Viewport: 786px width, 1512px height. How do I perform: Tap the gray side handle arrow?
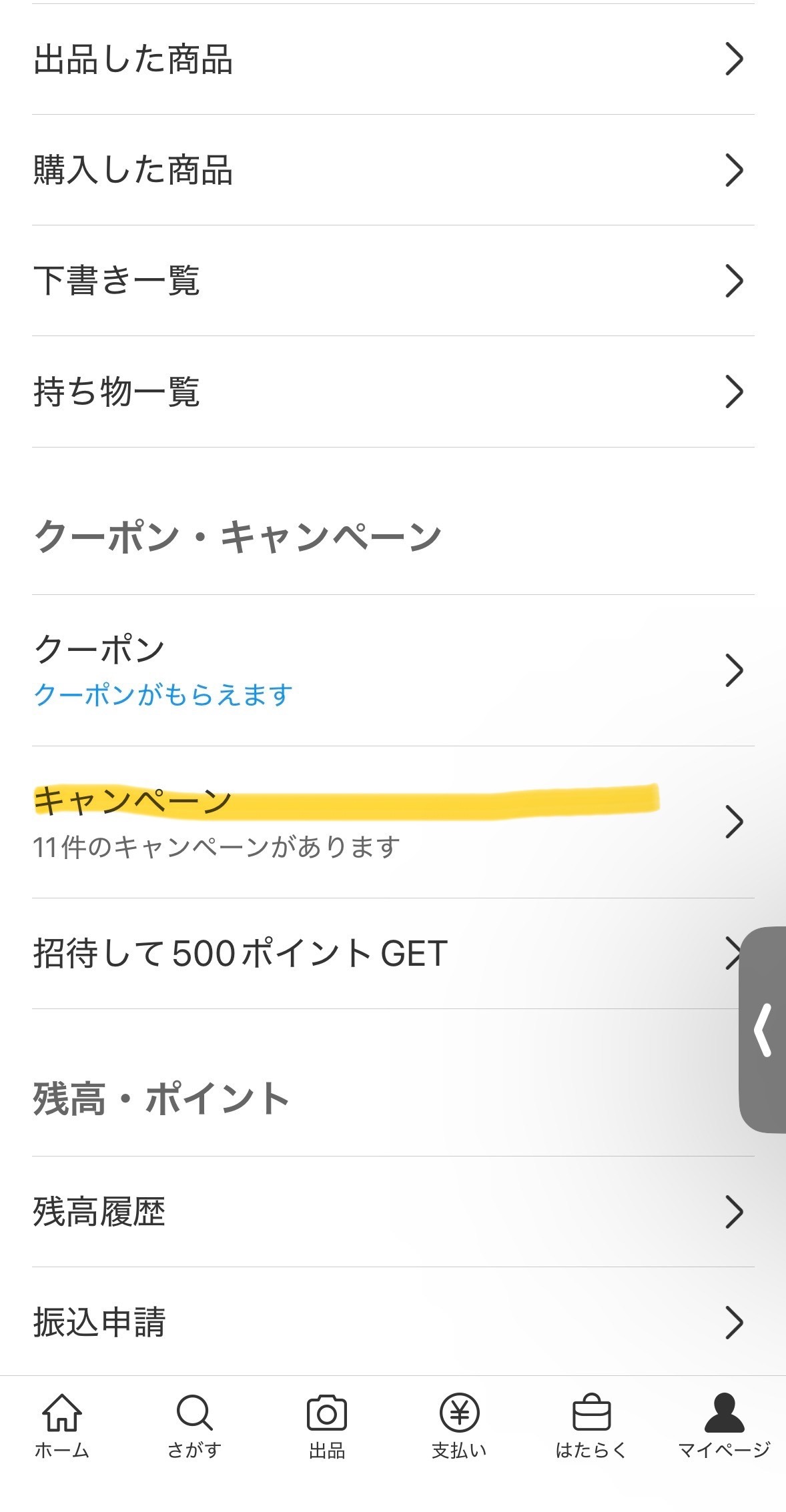point(763,1029)
